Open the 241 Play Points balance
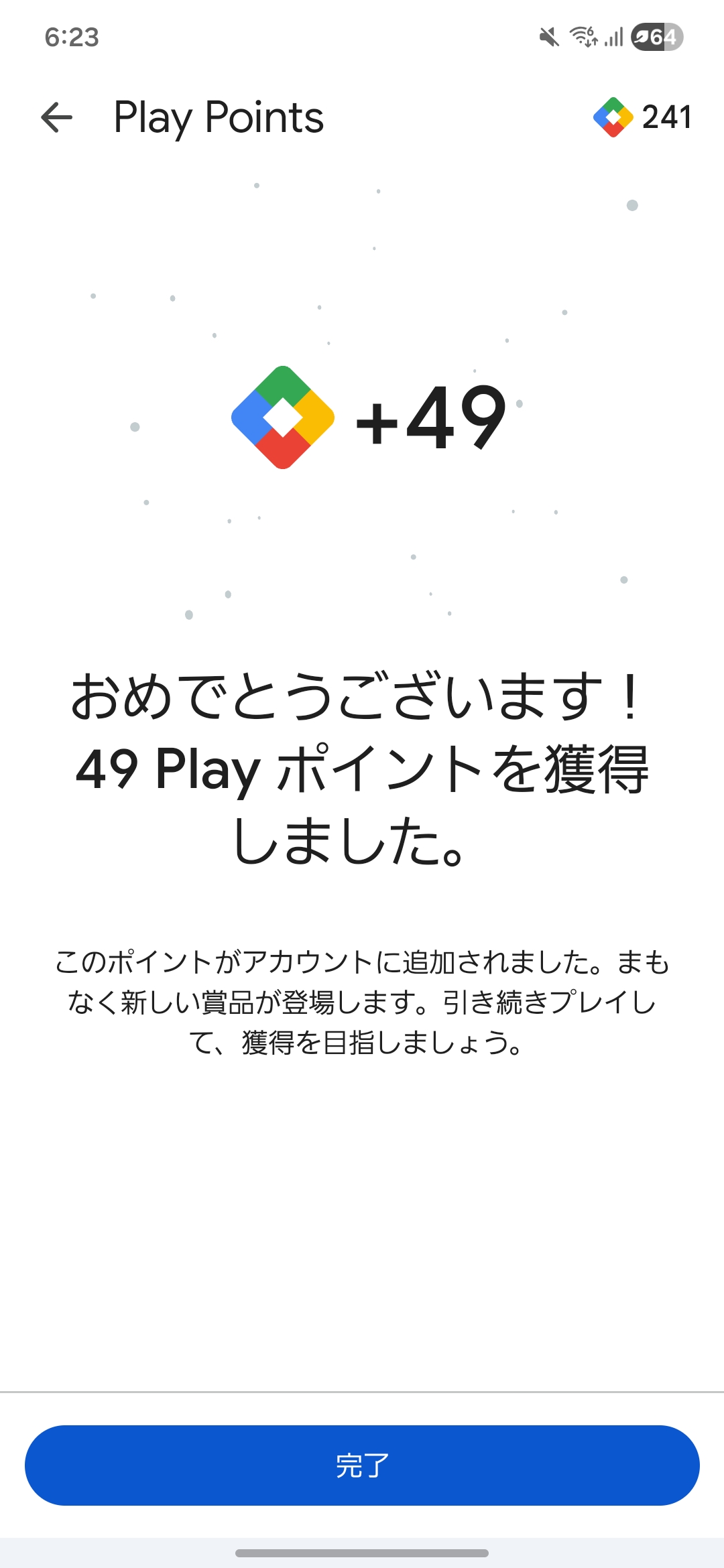 pos(642,118)
